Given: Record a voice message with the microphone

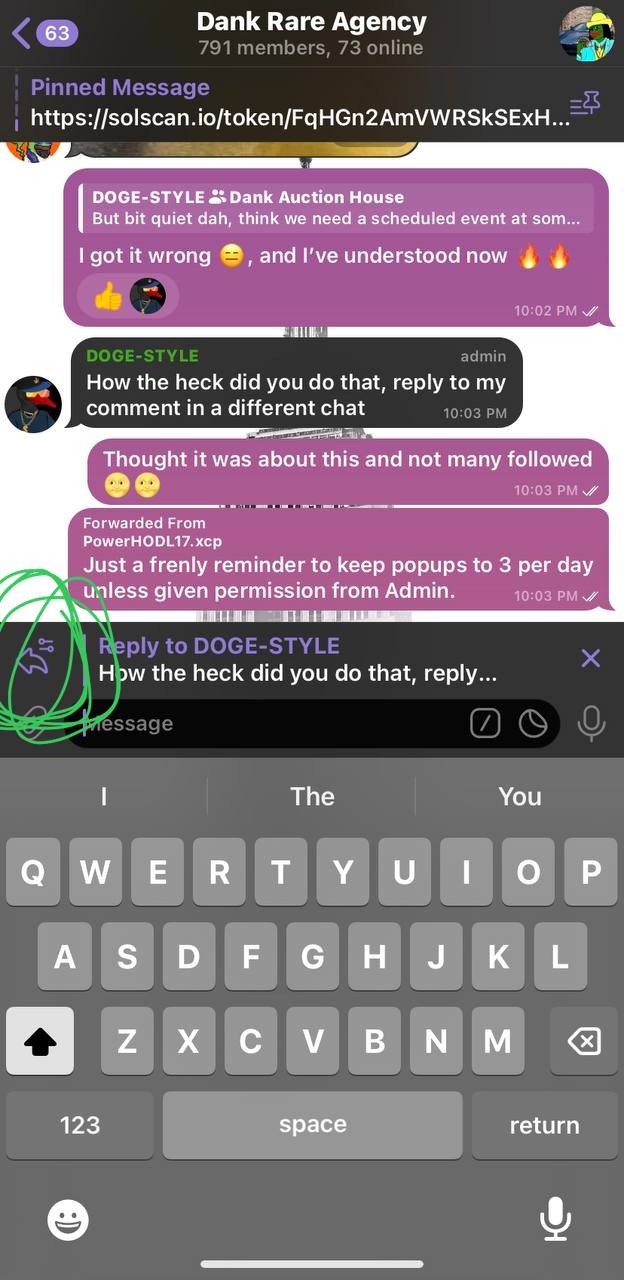Looking at the screenshot, I should click(x=592, y=723).
